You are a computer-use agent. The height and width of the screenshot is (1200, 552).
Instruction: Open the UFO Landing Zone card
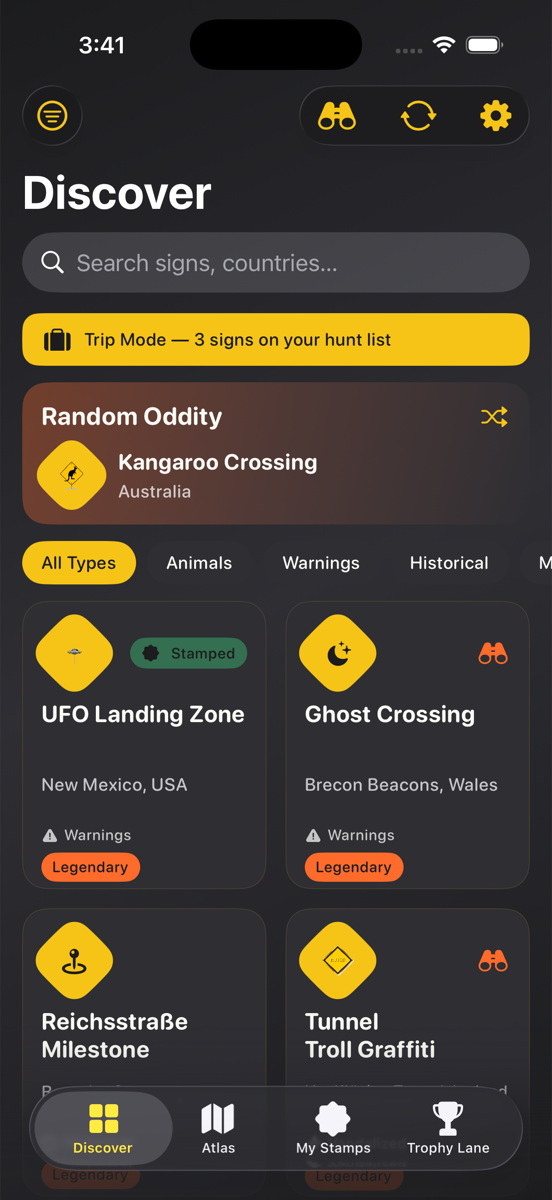pos(144,745)
